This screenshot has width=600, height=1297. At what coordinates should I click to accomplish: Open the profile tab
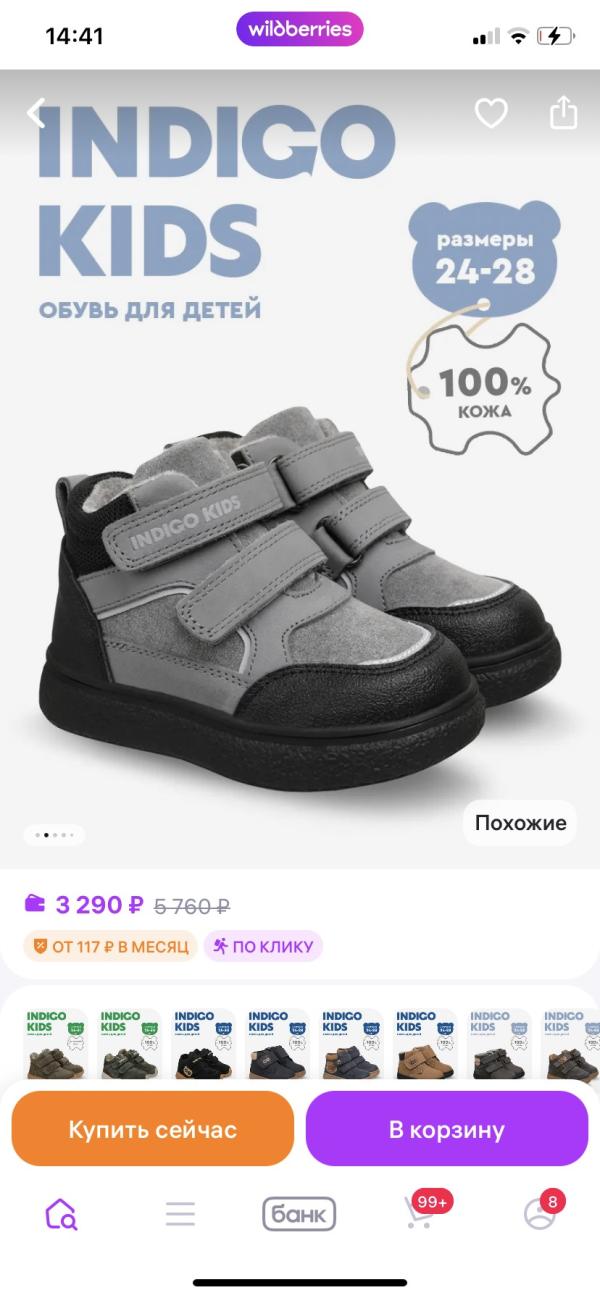[x=539, y=1213]
